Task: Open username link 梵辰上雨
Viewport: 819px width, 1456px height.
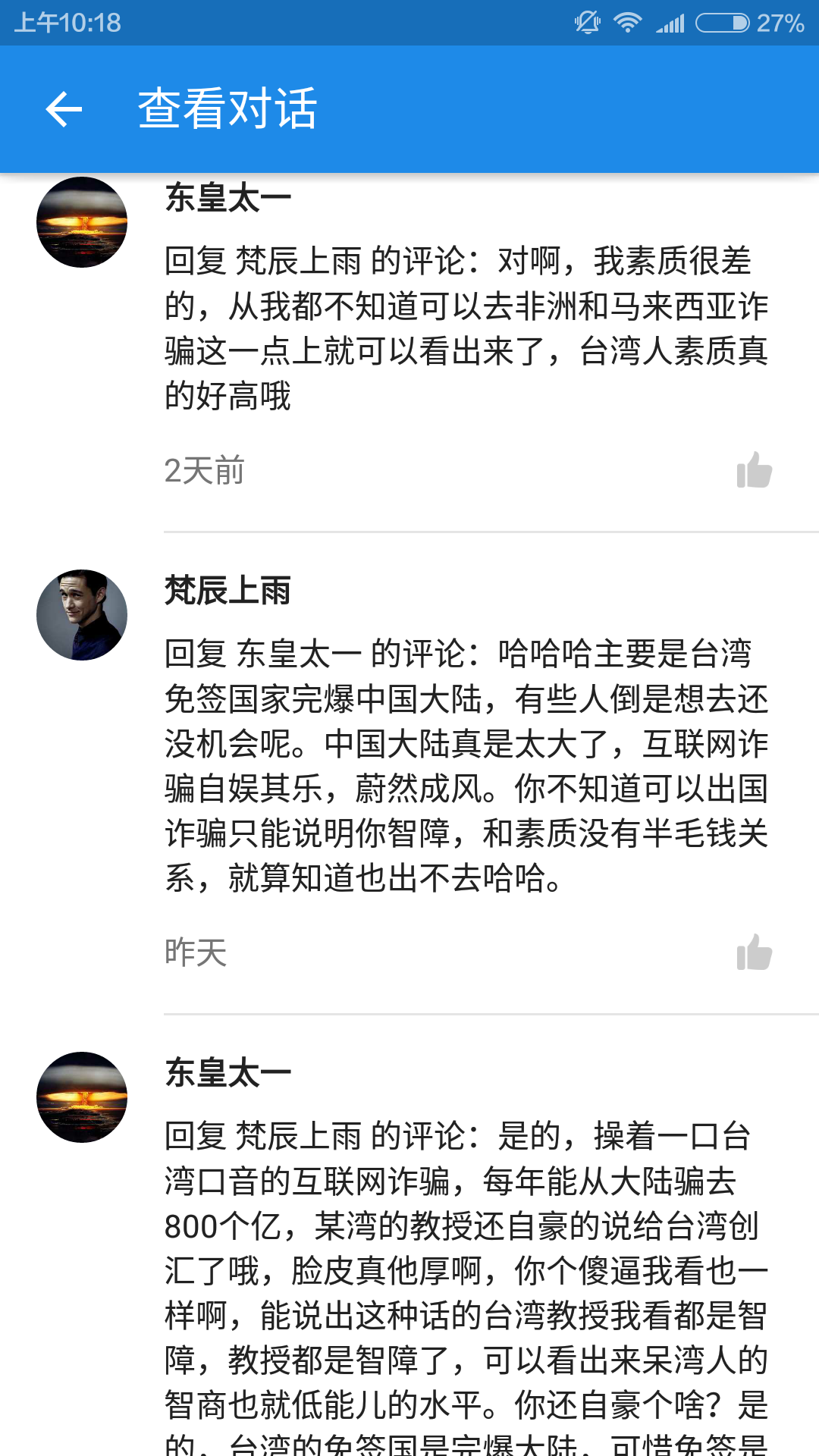Action: click(x=227, y=591)
